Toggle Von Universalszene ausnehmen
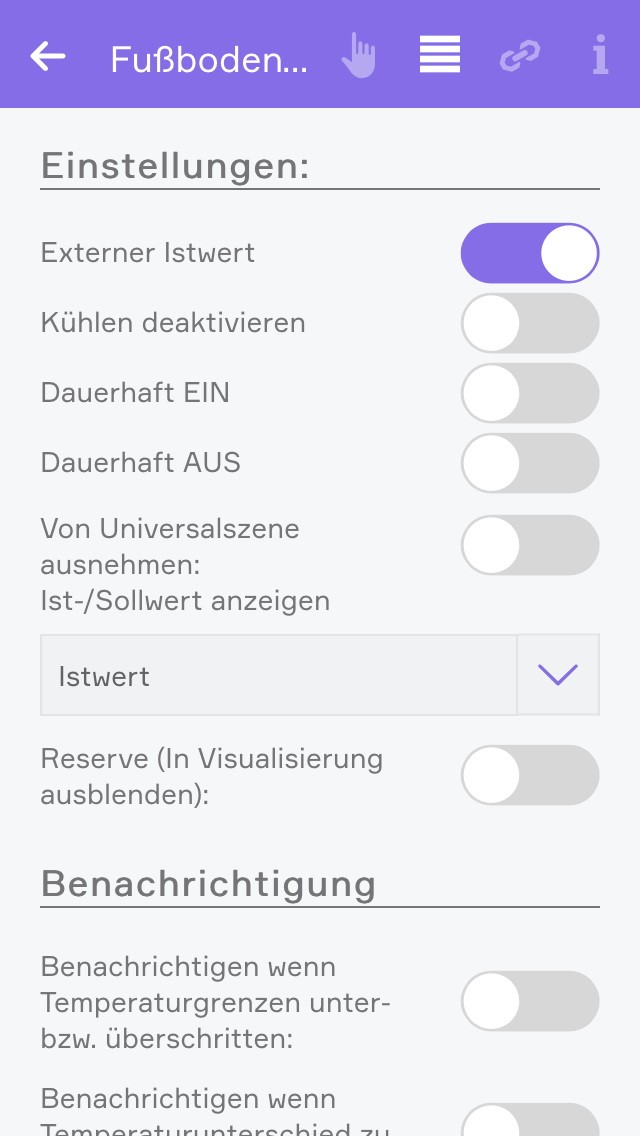Screen dimensions: 640x1136 pyautogui.click(x=530, y=545)
